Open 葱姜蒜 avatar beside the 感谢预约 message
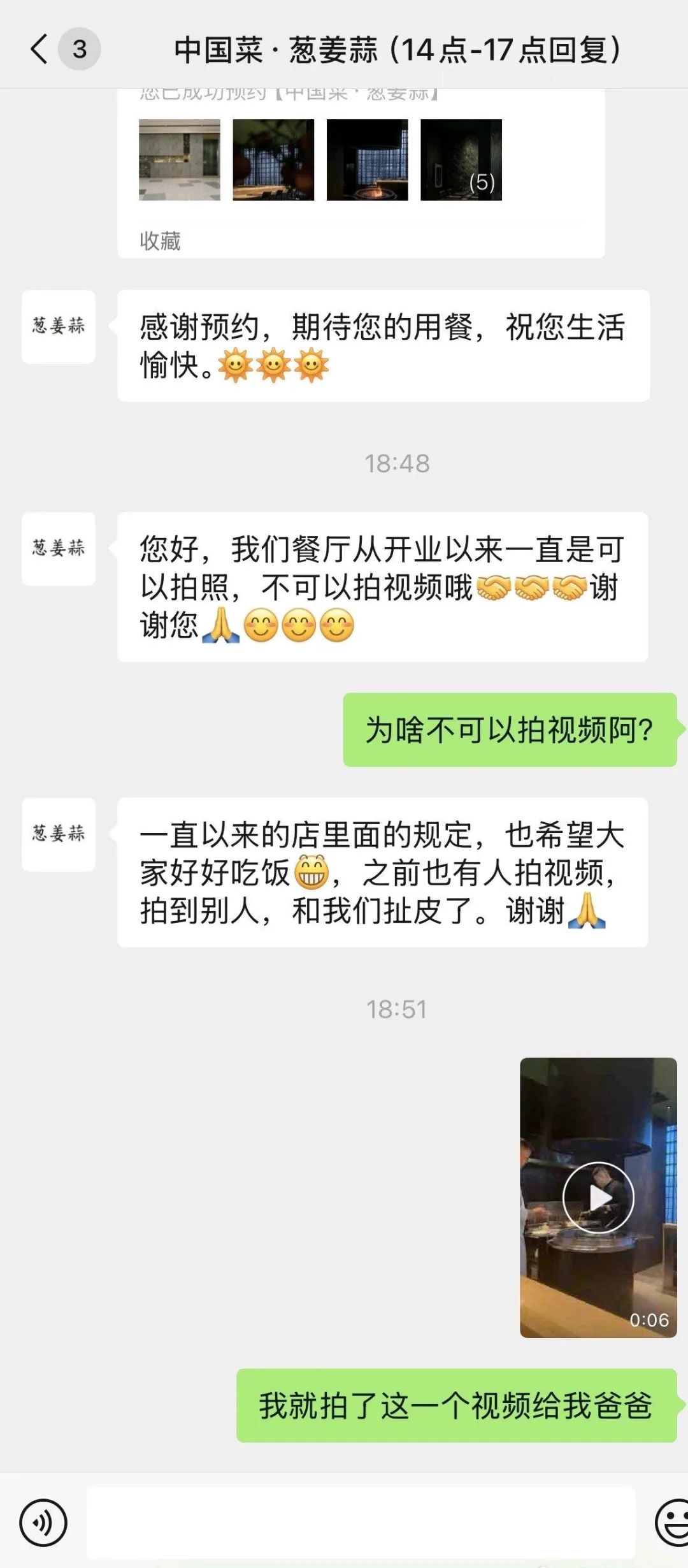 point(59,327)
